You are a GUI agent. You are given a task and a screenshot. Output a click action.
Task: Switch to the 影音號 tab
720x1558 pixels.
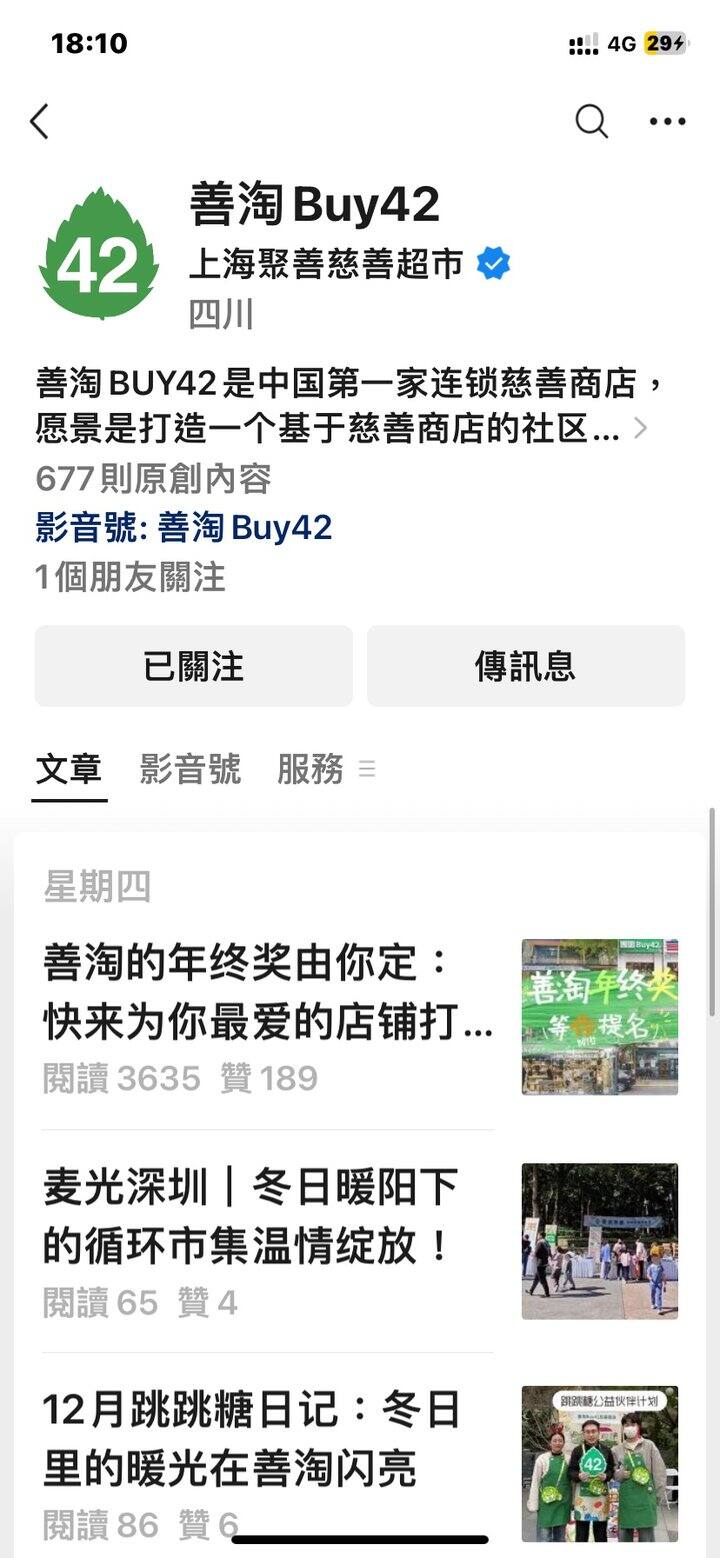pyautogui.click(x=190, y=769)
